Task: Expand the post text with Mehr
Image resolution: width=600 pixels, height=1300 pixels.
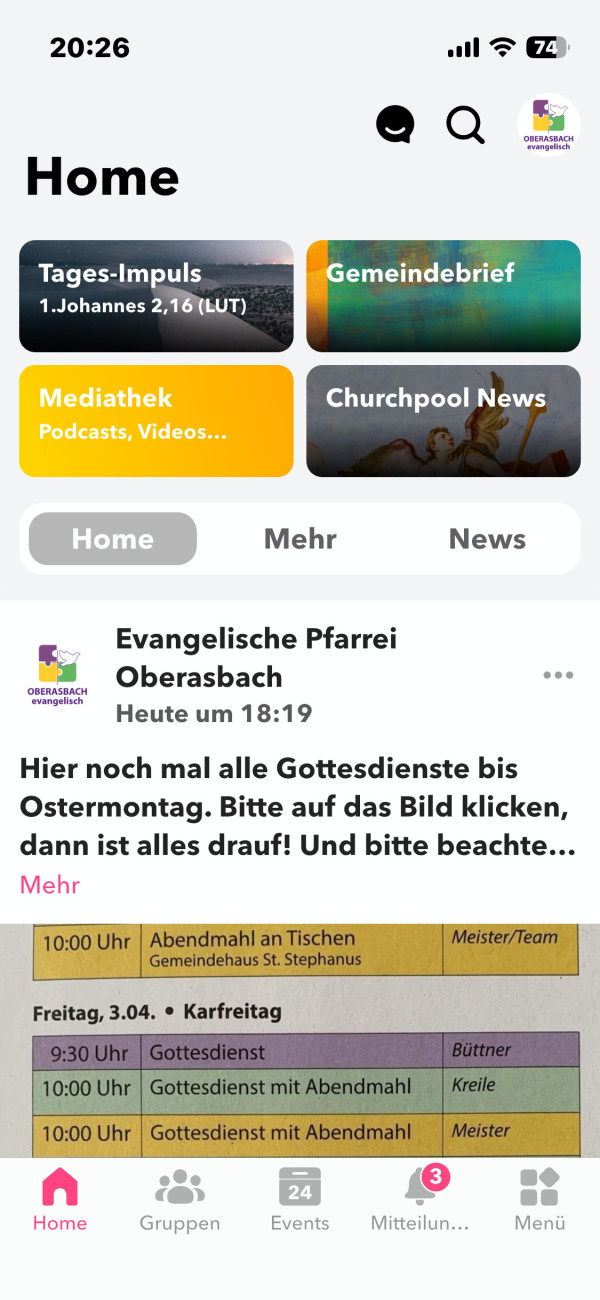Action: pos(49,885)
